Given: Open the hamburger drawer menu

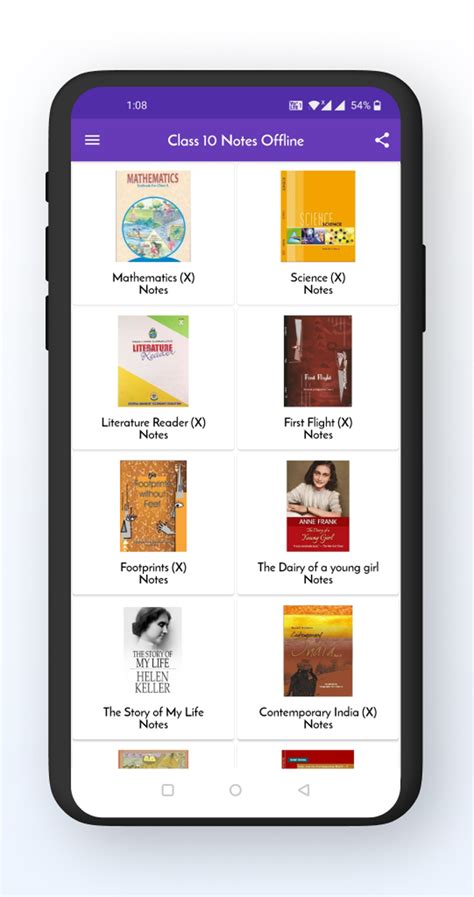Looking at the screenshot, I should pyautogui.click(x=92, y=140).
